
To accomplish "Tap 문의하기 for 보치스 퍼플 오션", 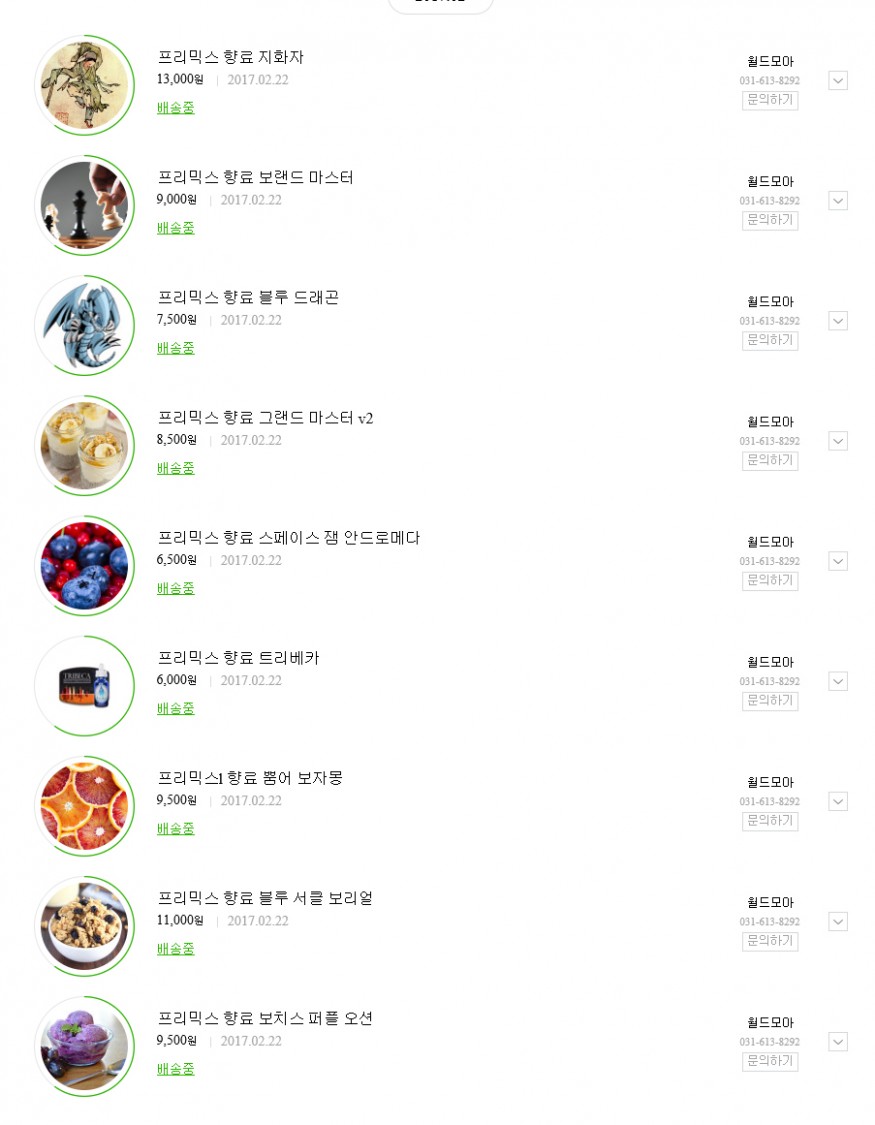I will pos(769,1060).
